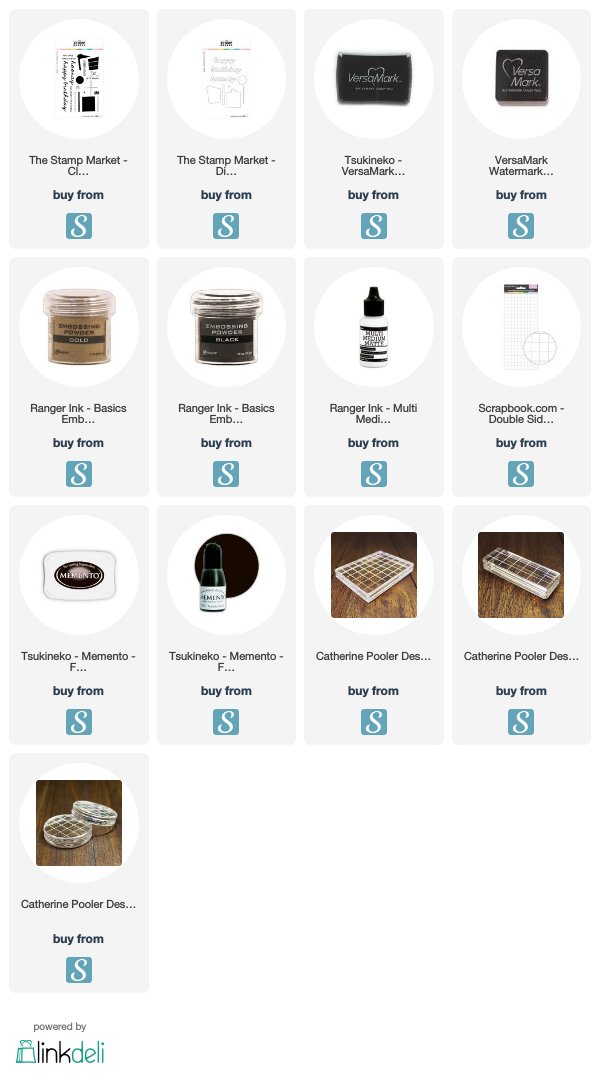Open the Stamp Market clear stamp set card
The height and width of the screenshot is (1073, 600).
point(79,129)
